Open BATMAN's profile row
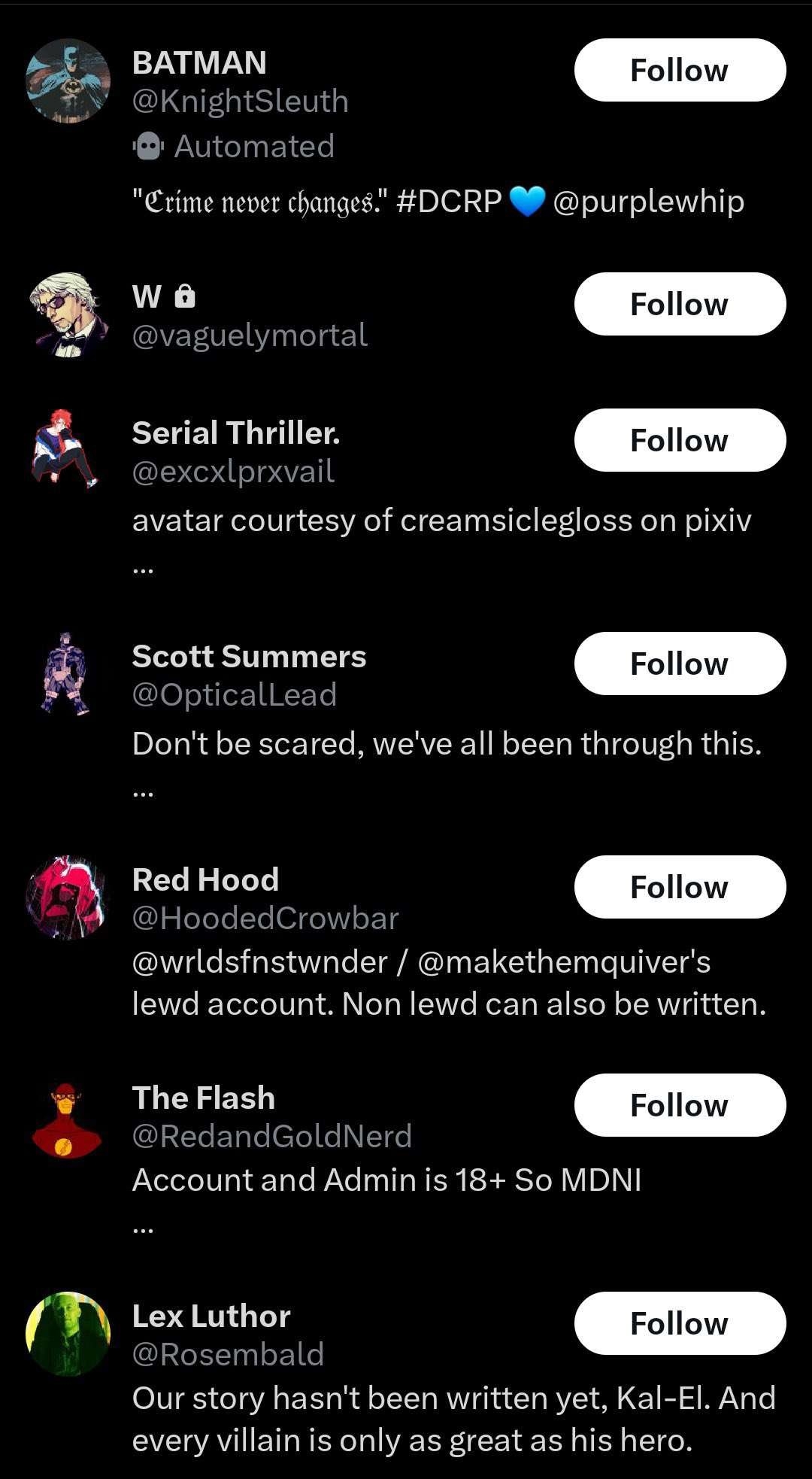Image resolution: width=812 pixels, height=1479 pixels. tap(199, 63)
